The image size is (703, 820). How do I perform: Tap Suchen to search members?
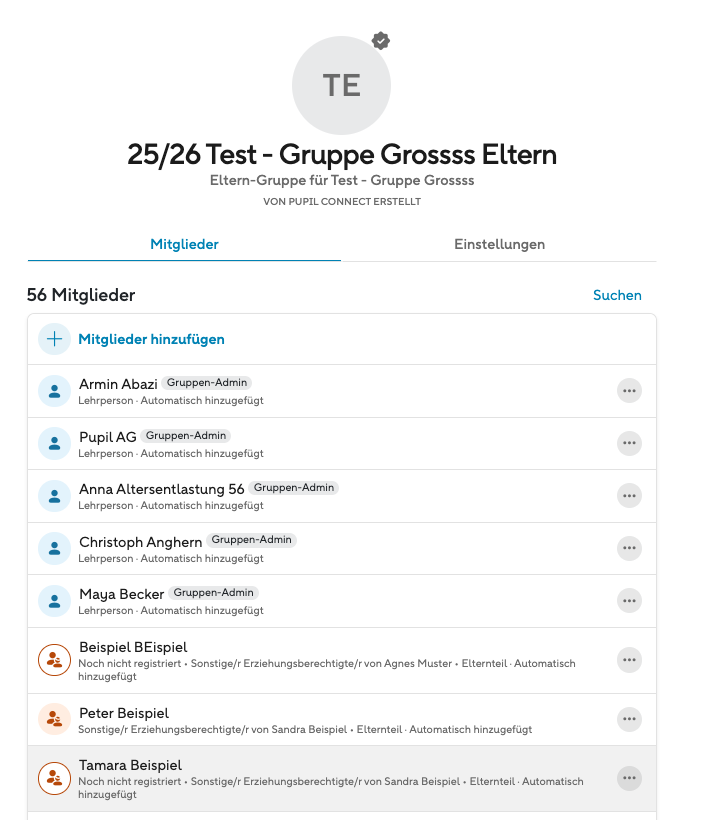click(x=617, y=295)
